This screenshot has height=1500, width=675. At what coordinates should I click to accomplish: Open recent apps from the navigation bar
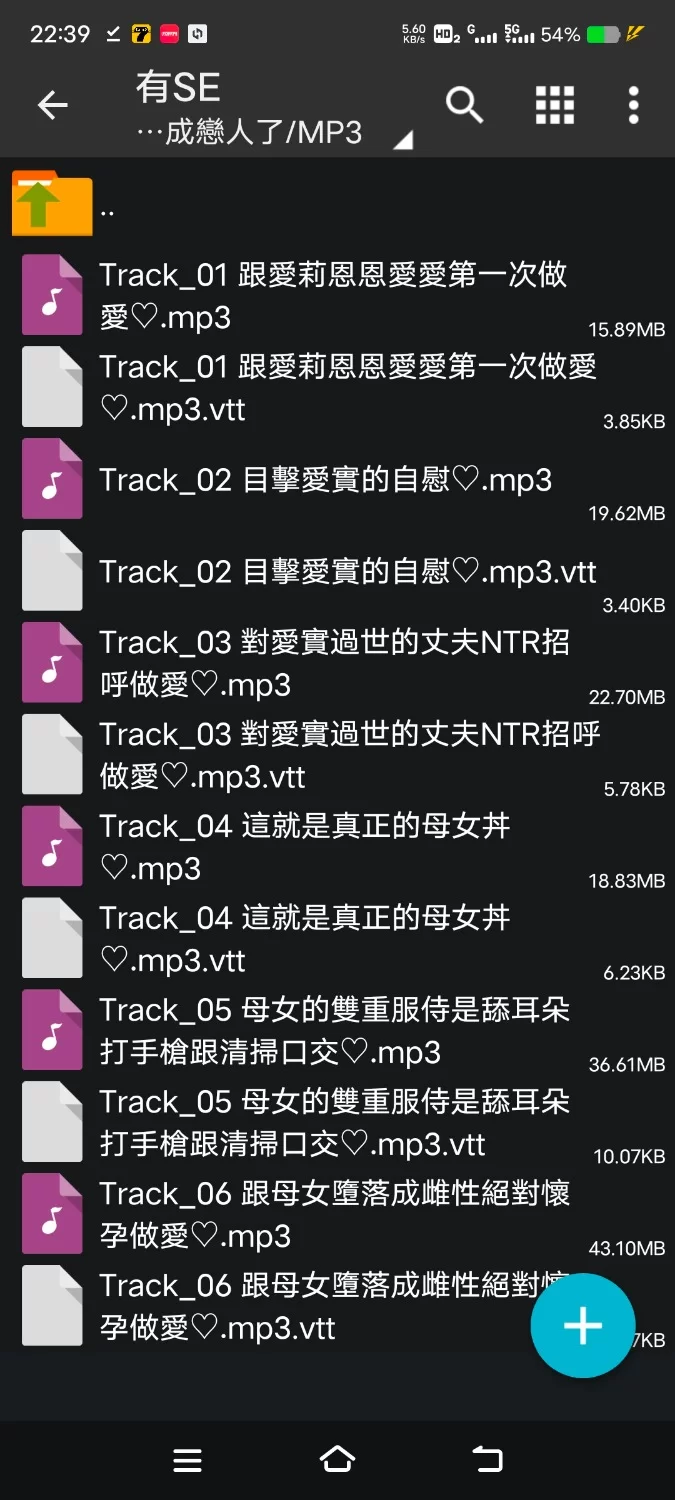pyautogui.click(x=187, y=1460)
